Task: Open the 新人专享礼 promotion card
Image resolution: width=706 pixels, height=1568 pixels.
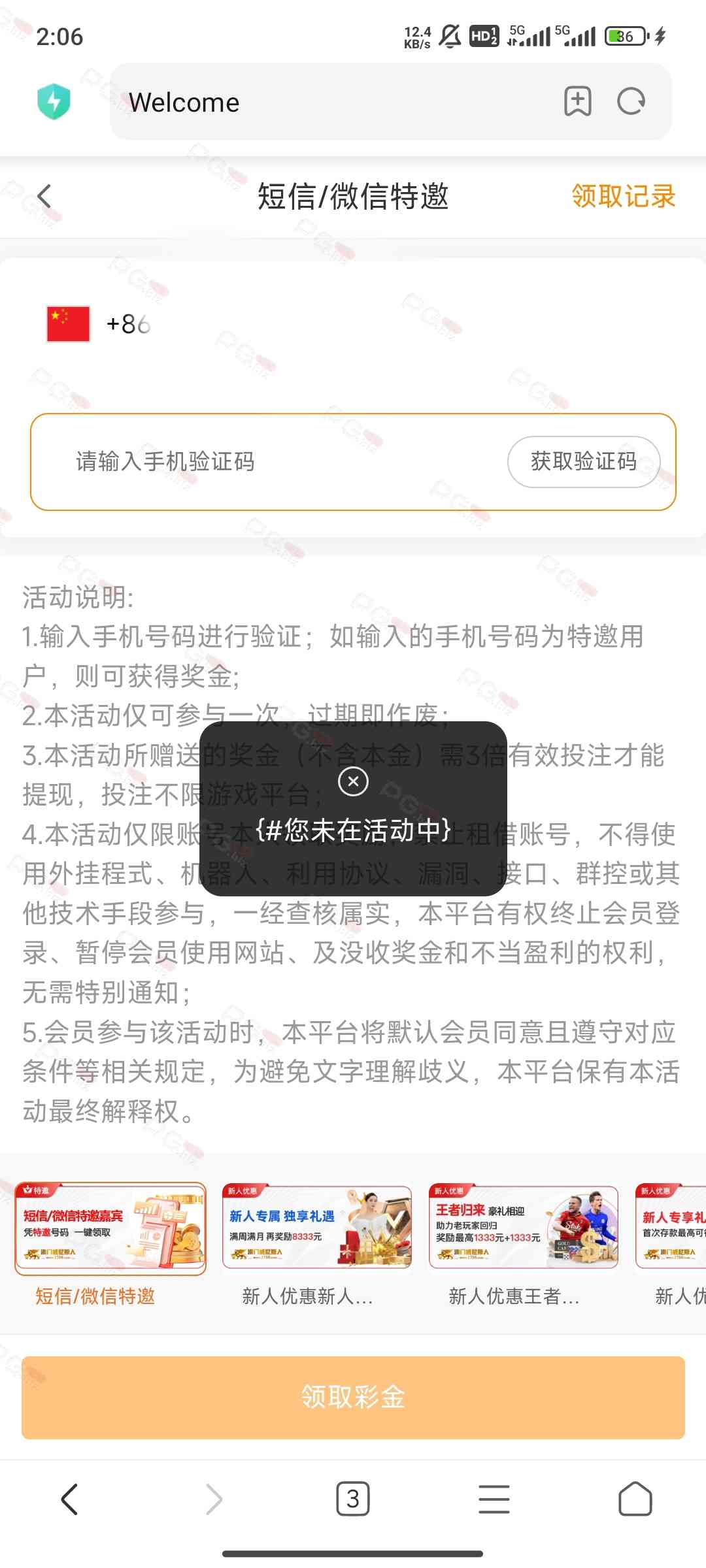Action: pyautogui.click(x=672, y=1228)
